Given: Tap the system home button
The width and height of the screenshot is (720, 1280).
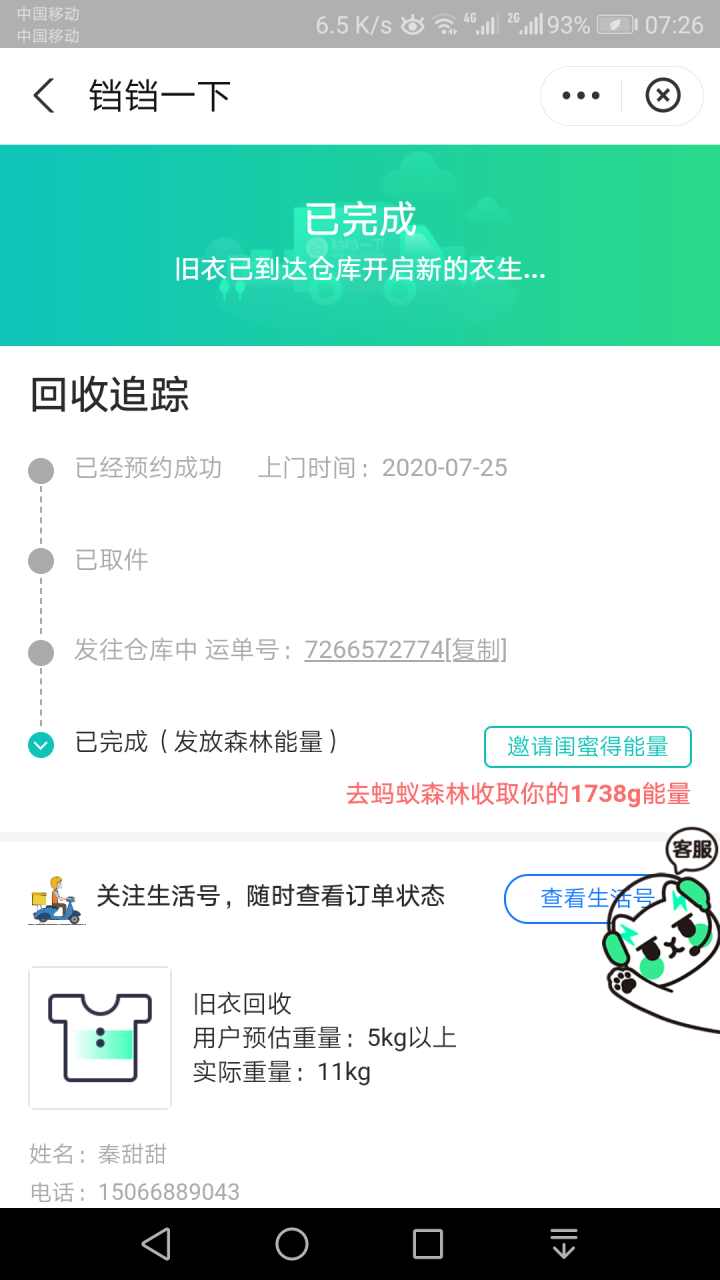Looking at the screenshot, I should (292, 1244).
